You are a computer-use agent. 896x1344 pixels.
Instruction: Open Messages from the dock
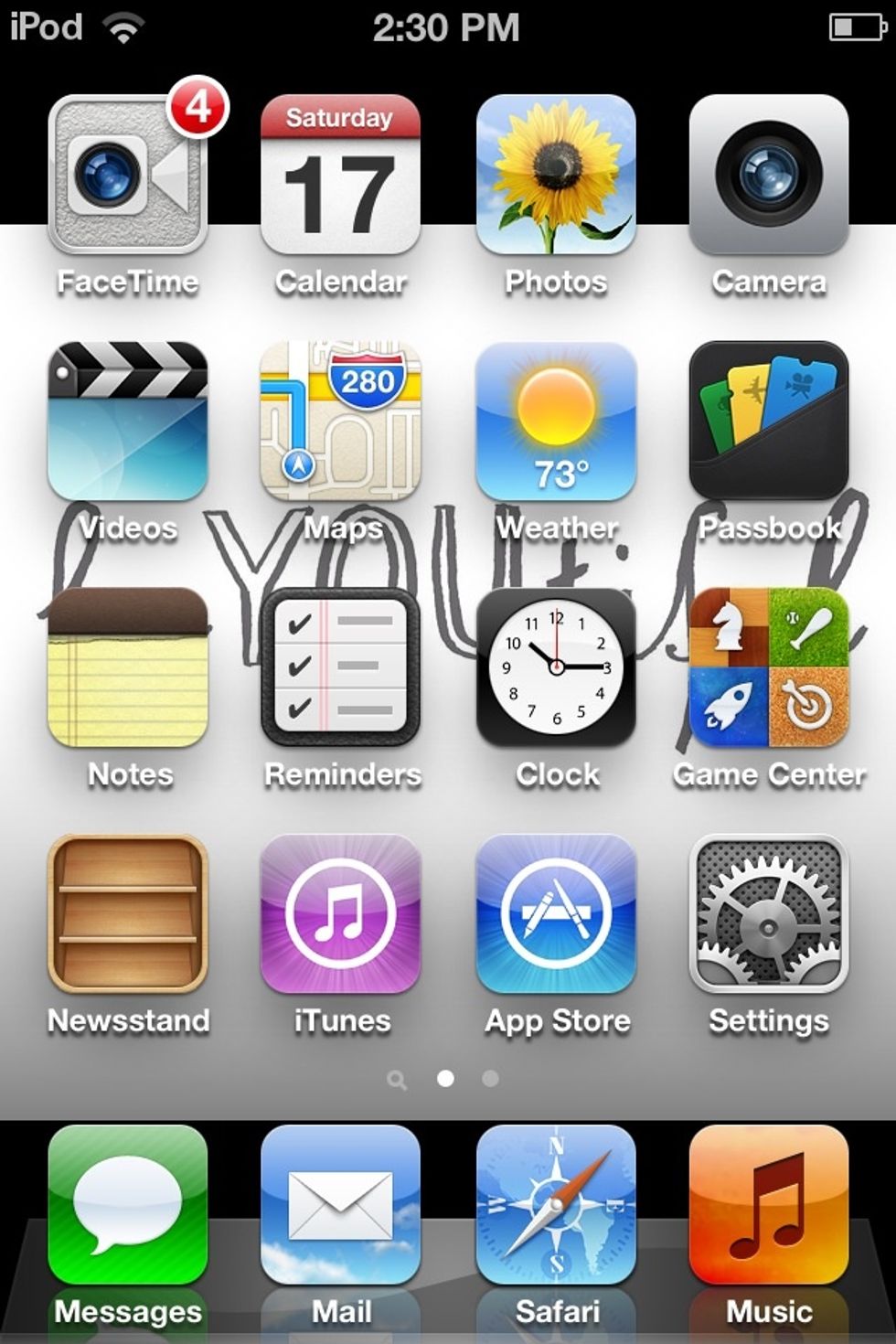coord(128,1205)
